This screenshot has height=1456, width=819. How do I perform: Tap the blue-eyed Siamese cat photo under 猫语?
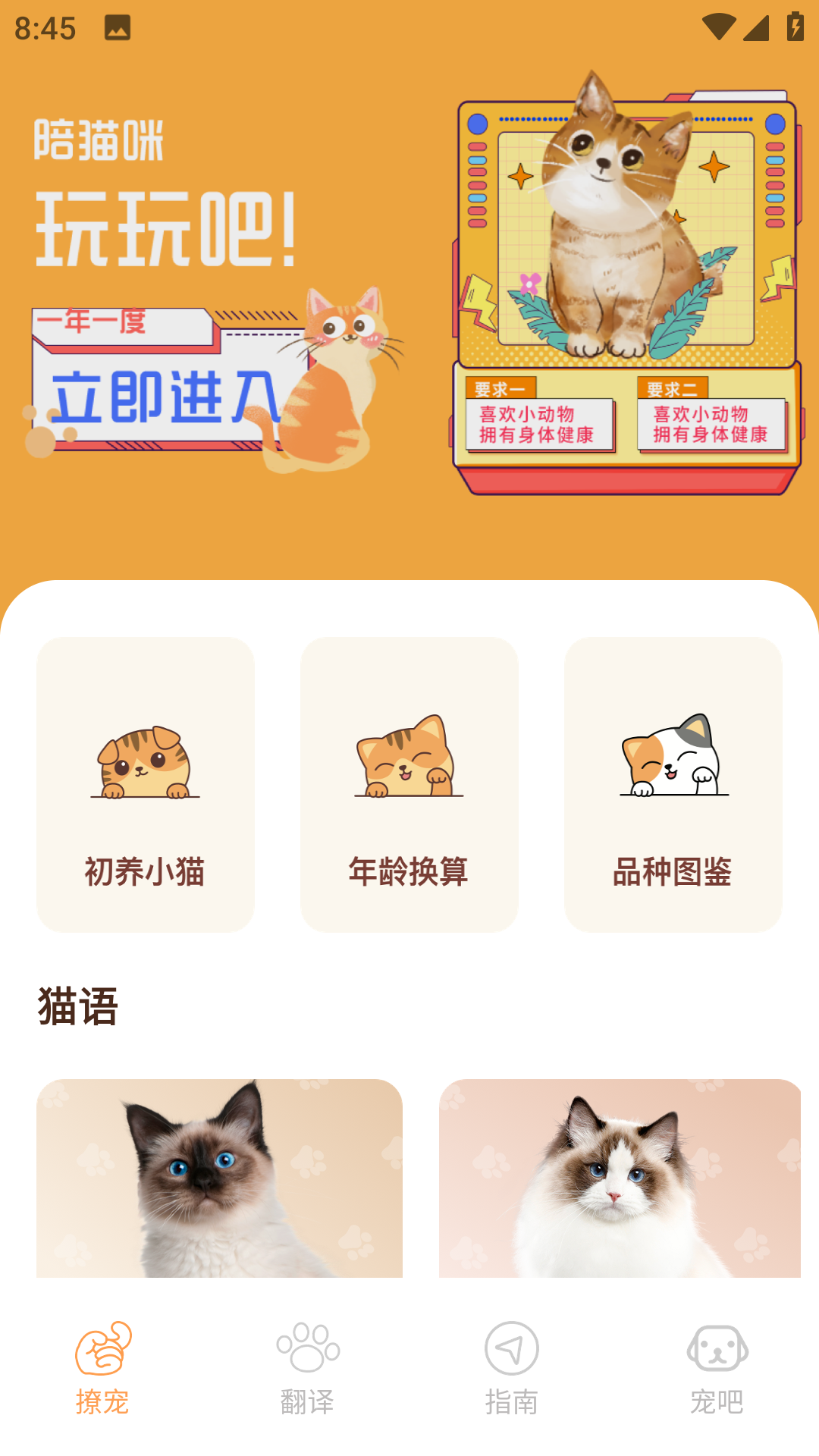(219, 1179)
